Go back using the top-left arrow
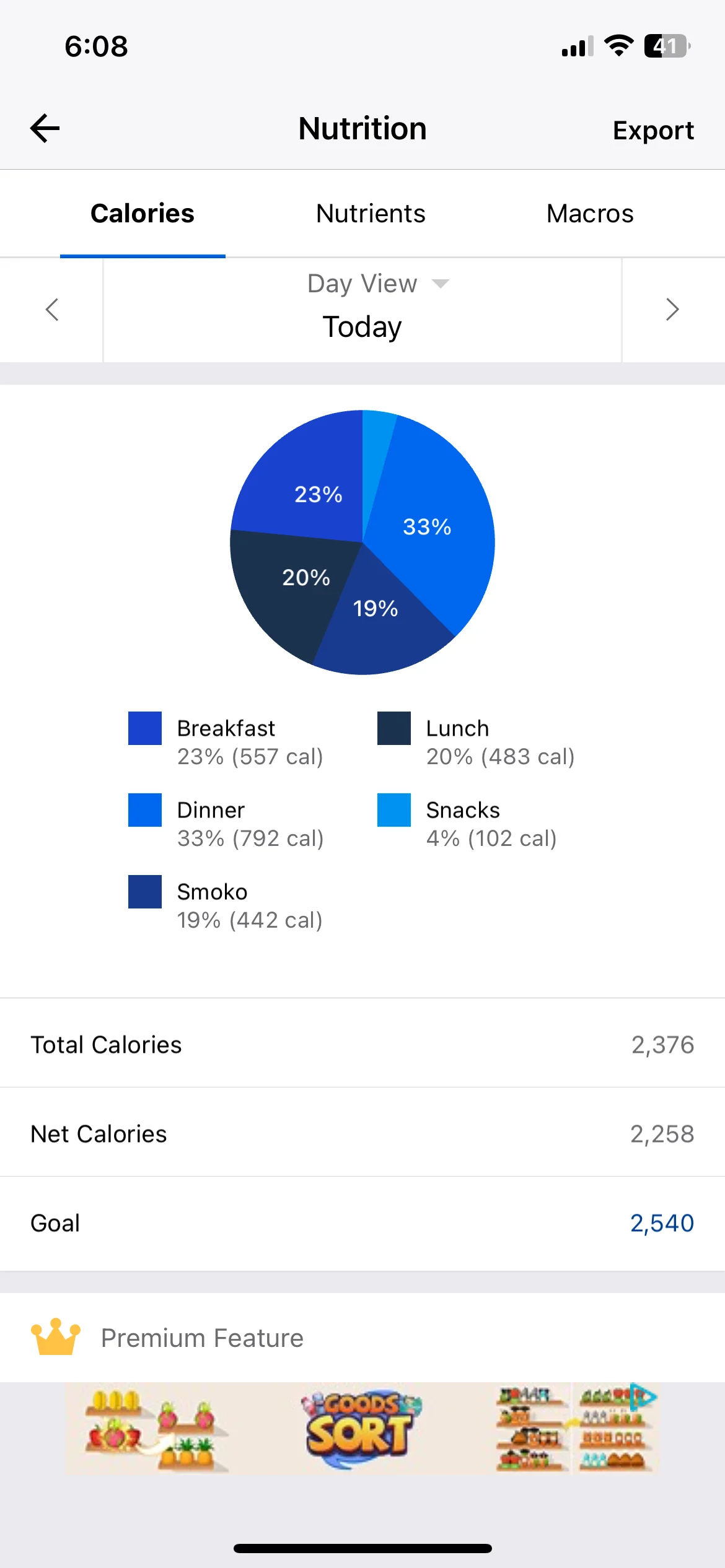This screenshot has width=725, height=1568. point(45,129)
